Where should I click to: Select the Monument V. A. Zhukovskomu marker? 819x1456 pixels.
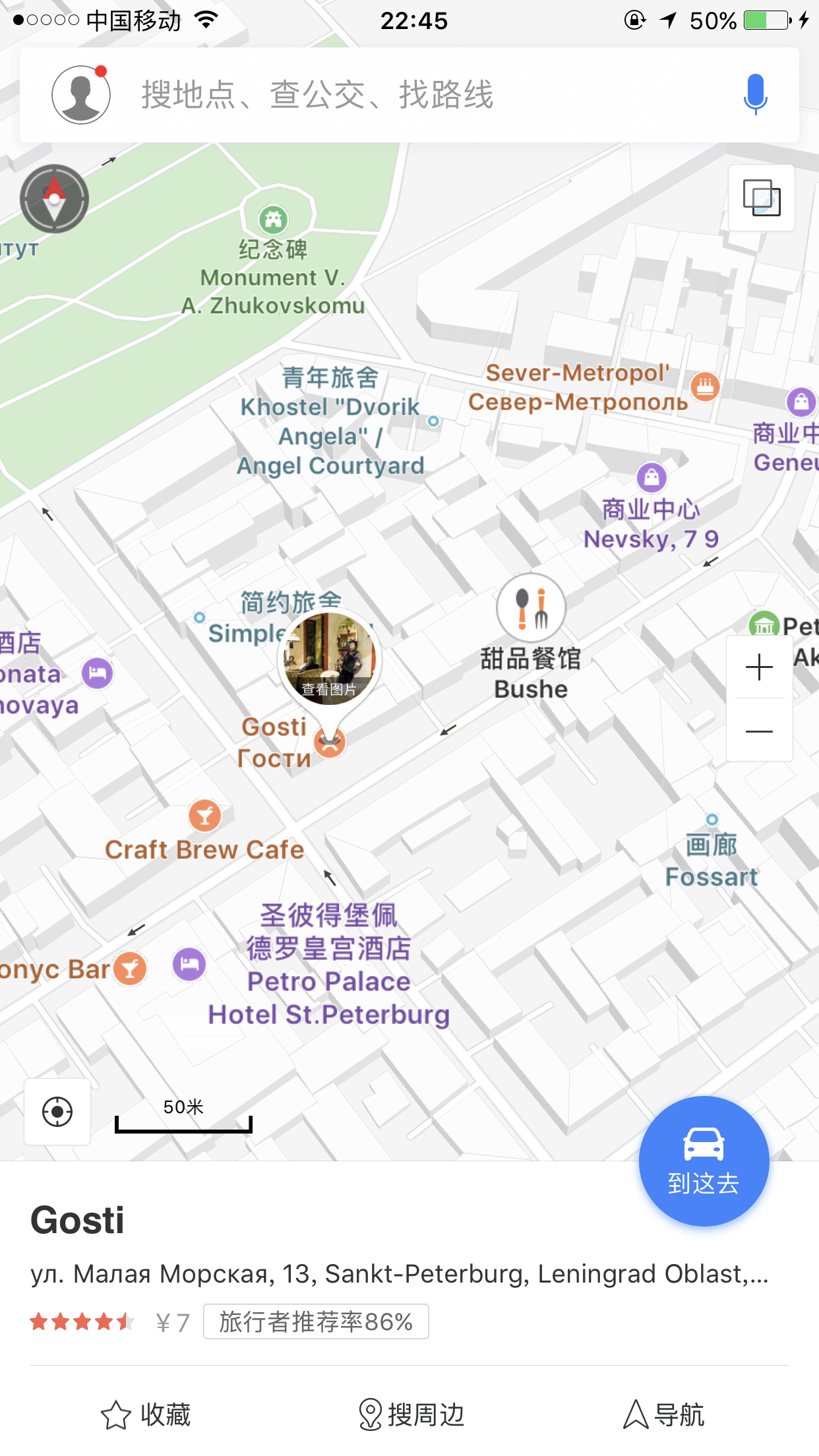point(273,219)
